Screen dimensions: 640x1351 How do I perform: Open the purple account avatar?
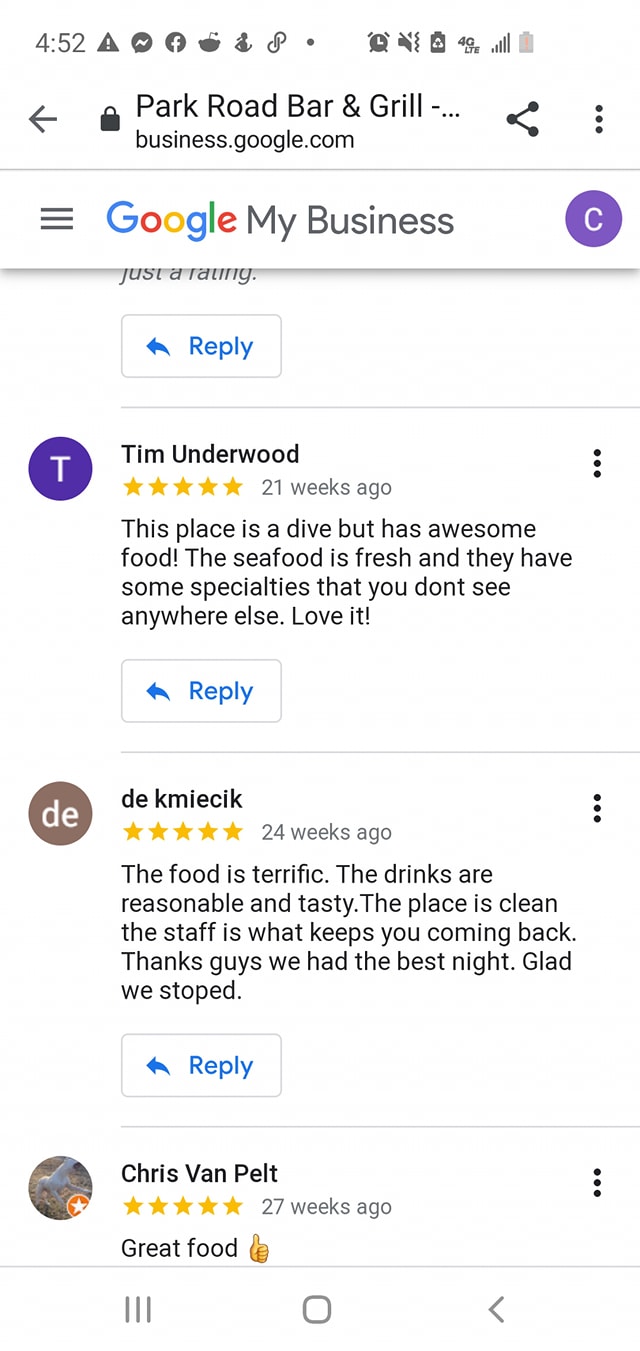pos(593,219)
